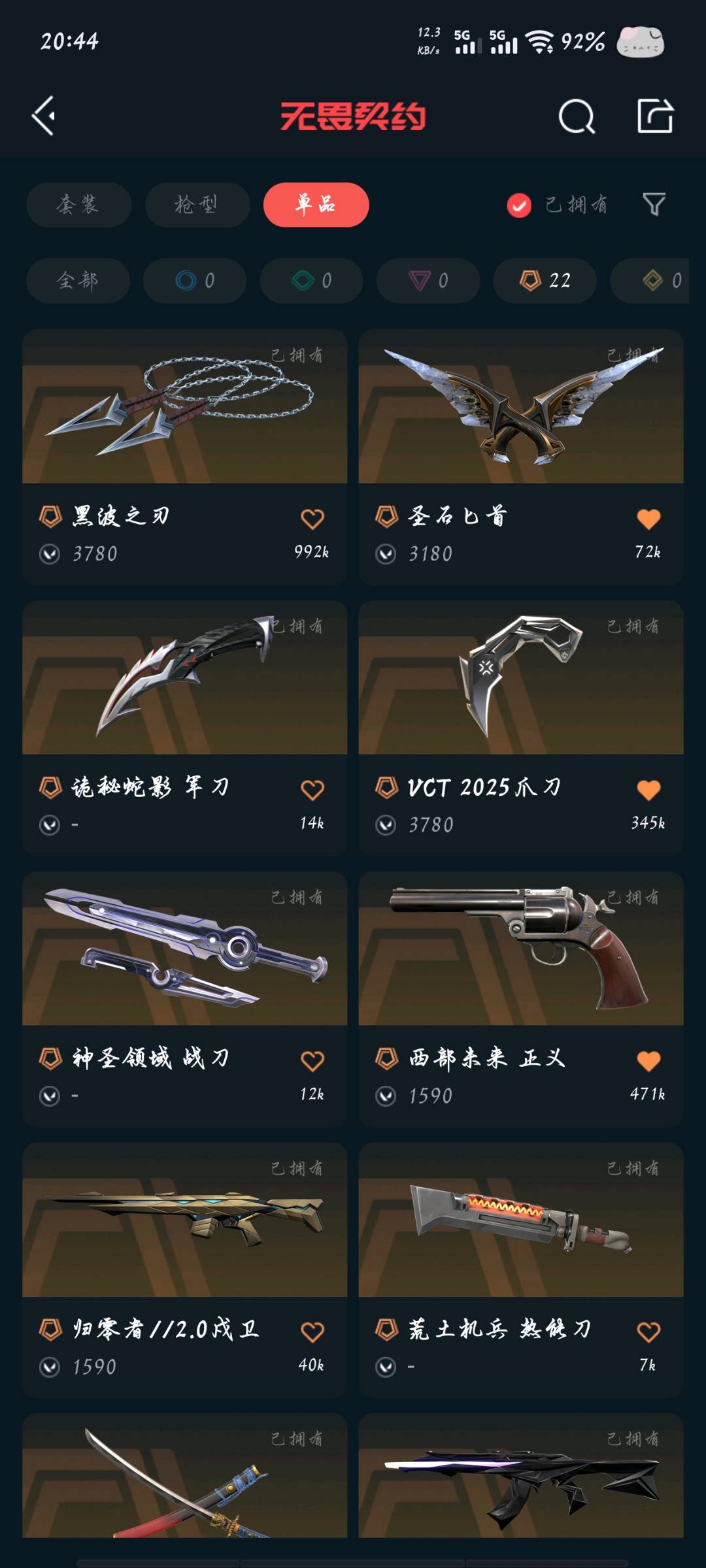Unfavorite 圣石匕首 with its heart icon
Image resolution: width=706 pixels, height=1568 pixels.
tap(648, 519)
